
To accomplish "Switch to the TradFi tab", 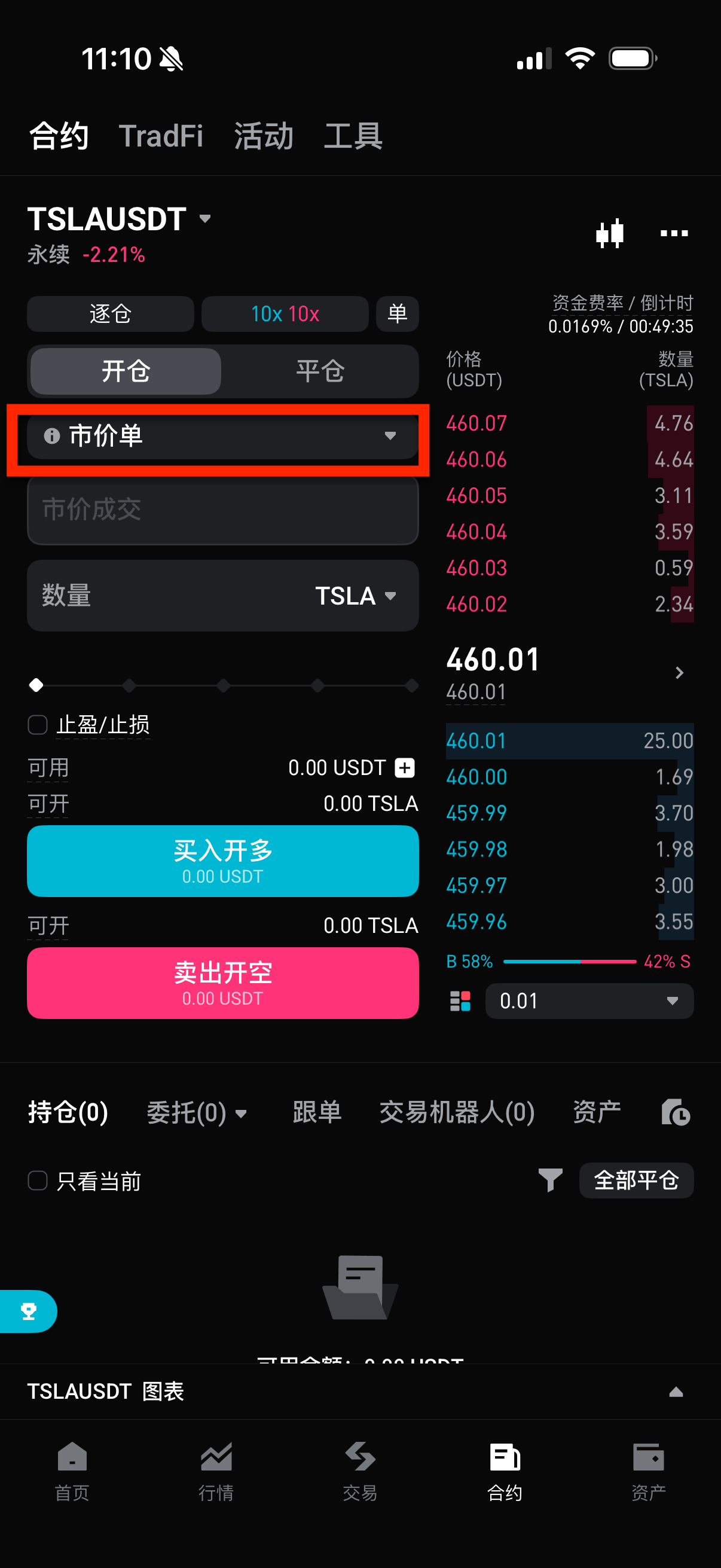I will point(162,136).
